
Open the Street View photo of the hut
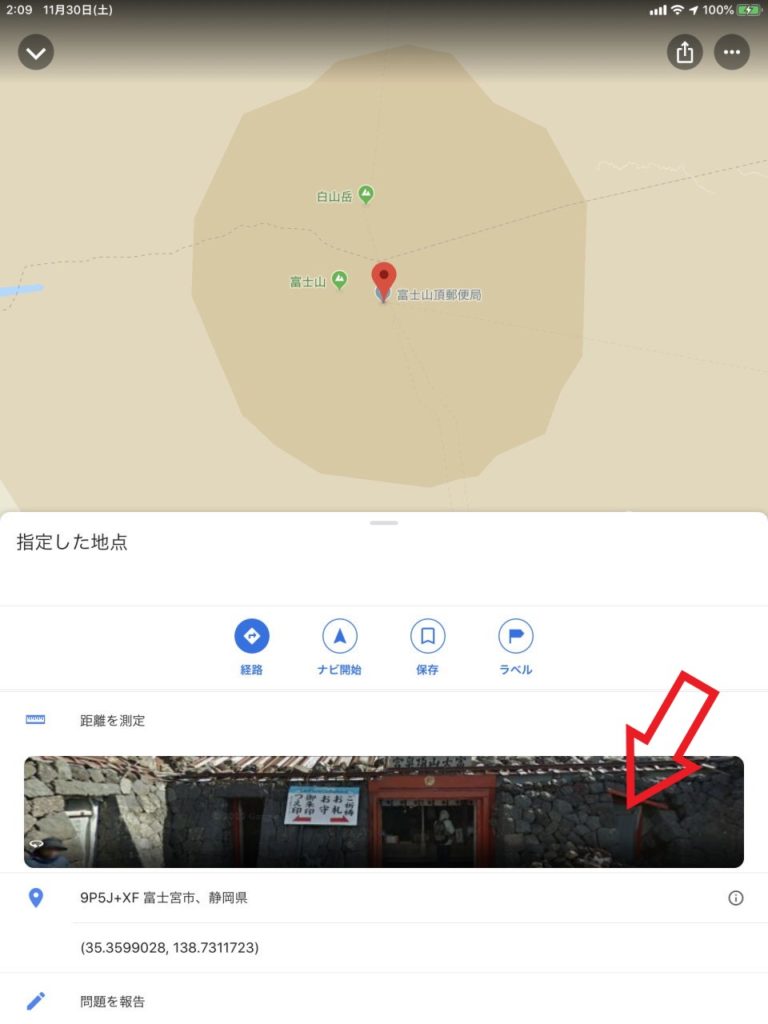click(x=384, y=811)
